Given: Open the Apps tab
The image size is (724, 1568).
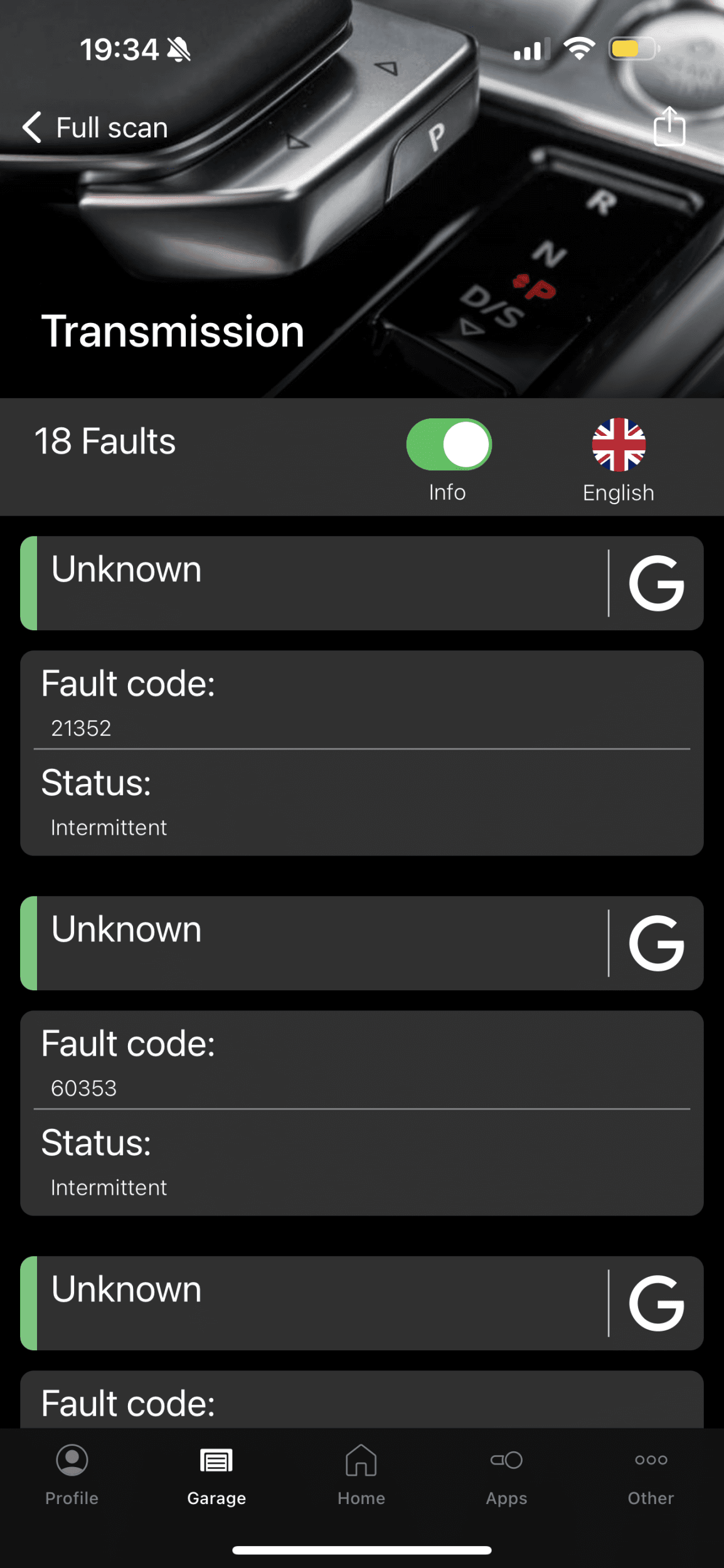Looking at the screenshot, I should point(506,1476).
